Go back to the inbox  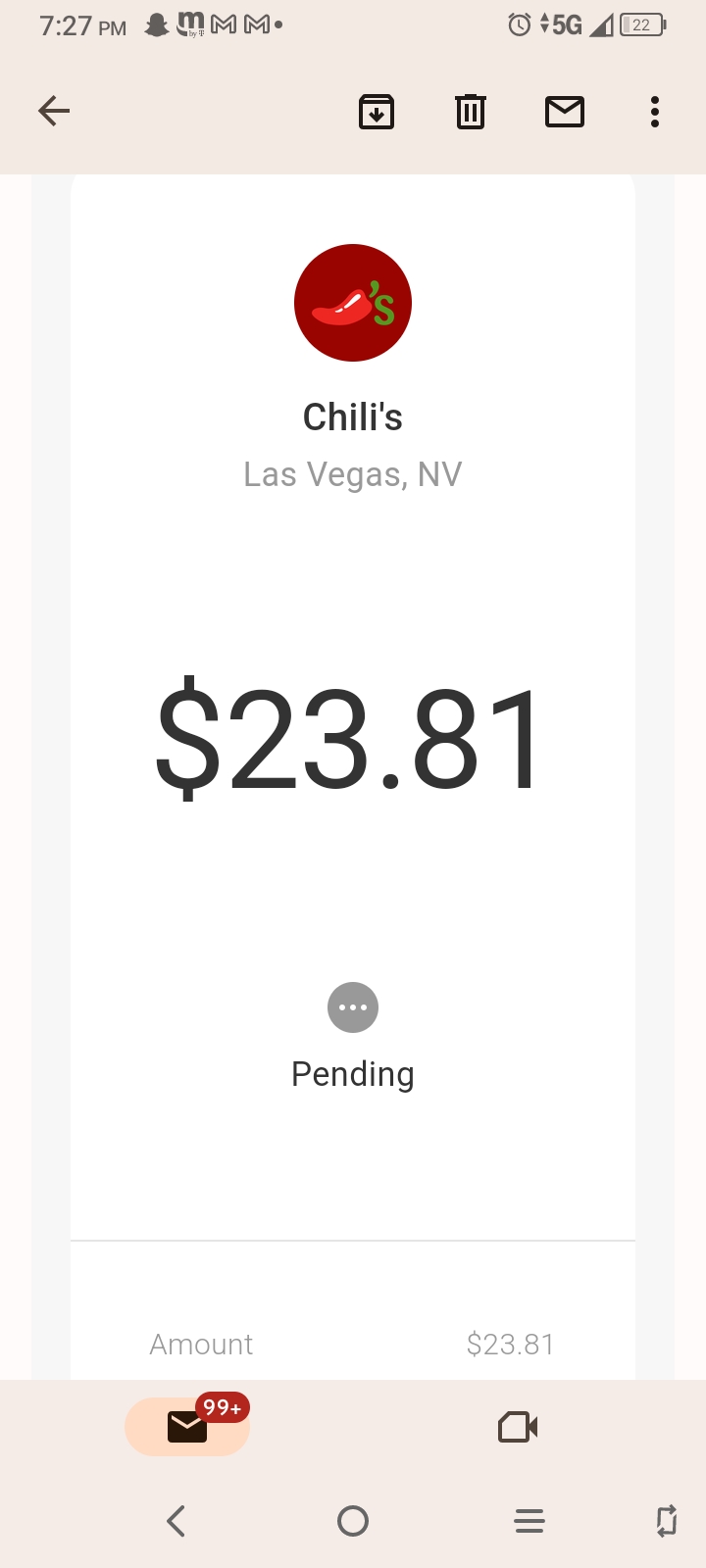tap(54, 112)
